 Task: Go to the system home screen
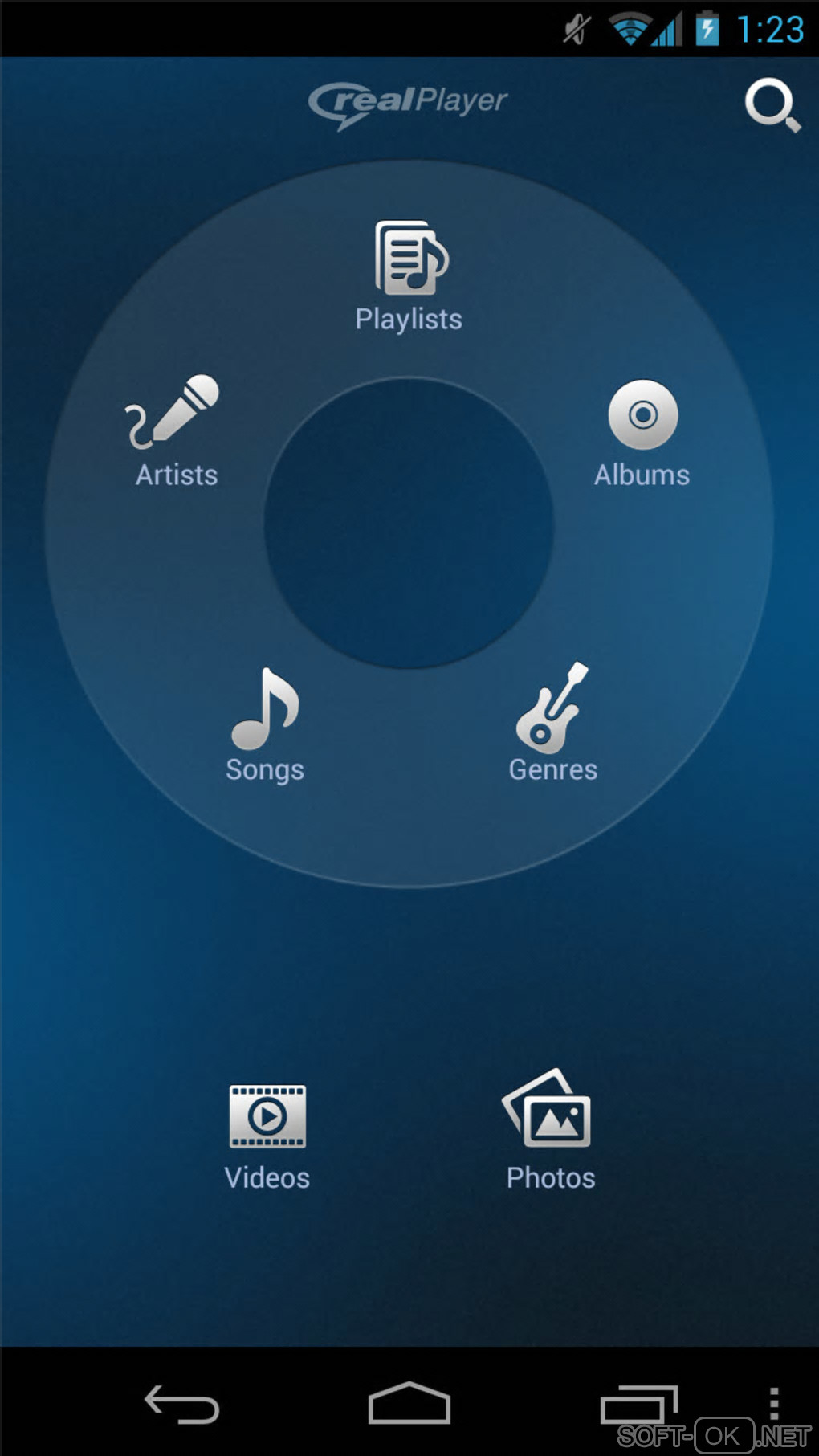409,1403
